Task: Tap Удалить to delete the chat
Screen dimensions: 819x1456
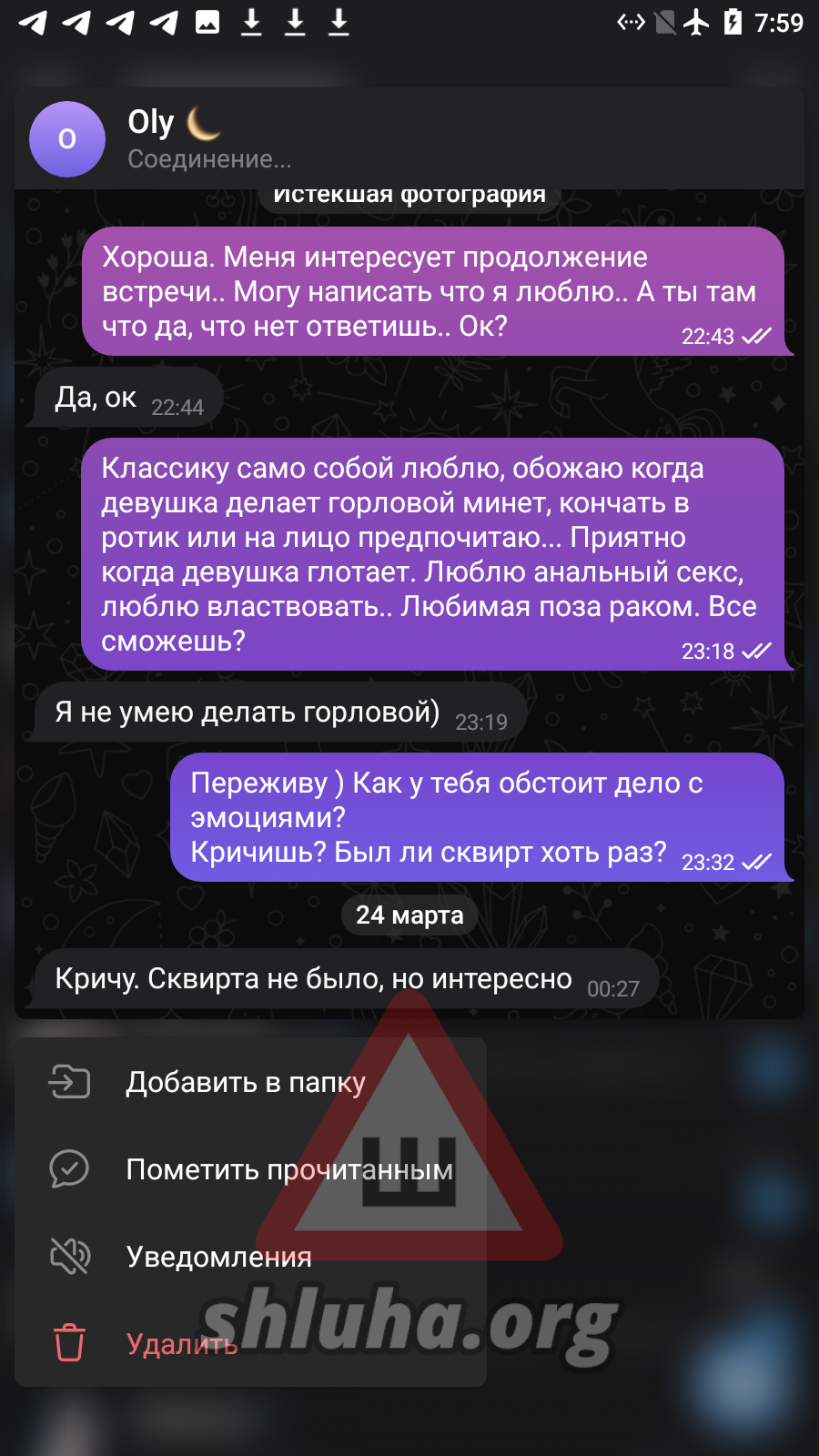Action: (x=182, y=1344)
